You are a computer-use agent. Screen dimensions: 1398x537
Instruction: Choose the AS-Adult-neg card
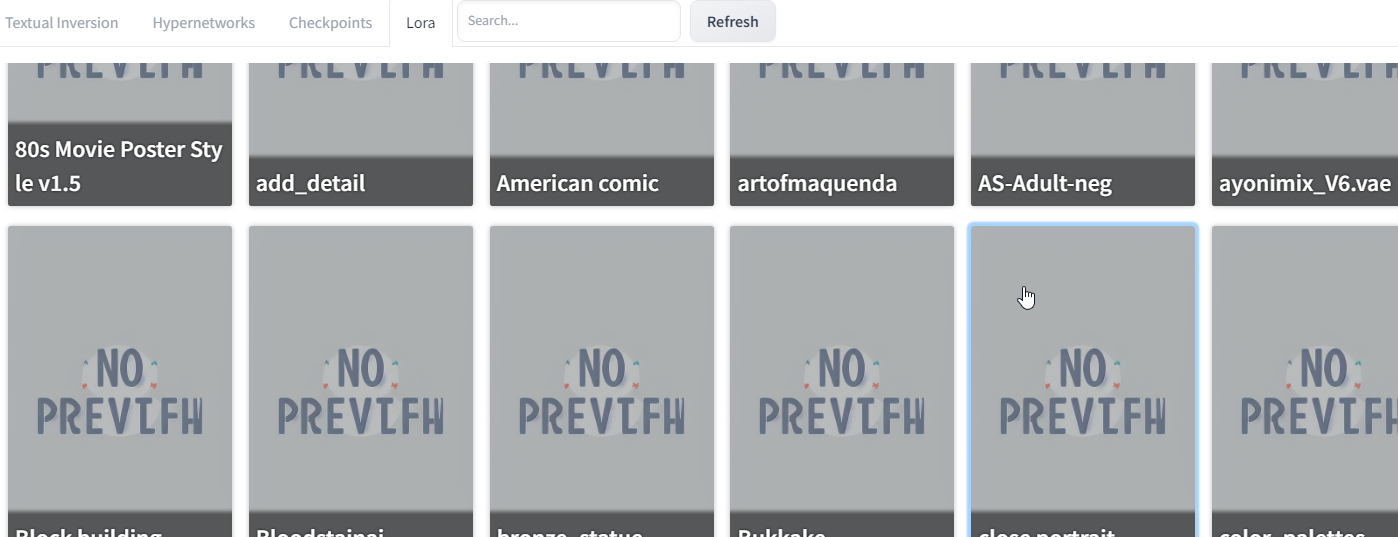(1083, 134)
